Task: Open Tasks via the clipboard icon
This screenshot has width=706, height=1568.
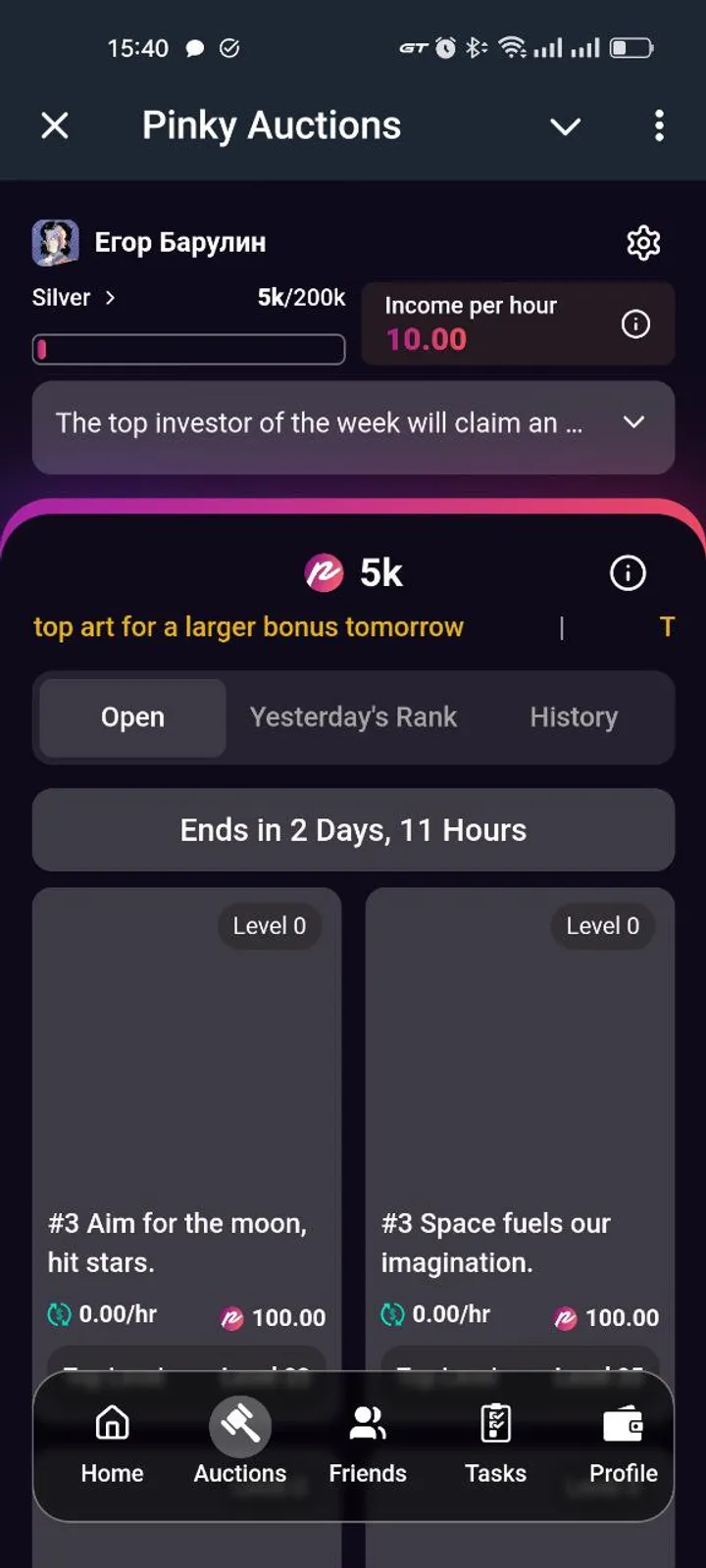Action: (495, 1426)
